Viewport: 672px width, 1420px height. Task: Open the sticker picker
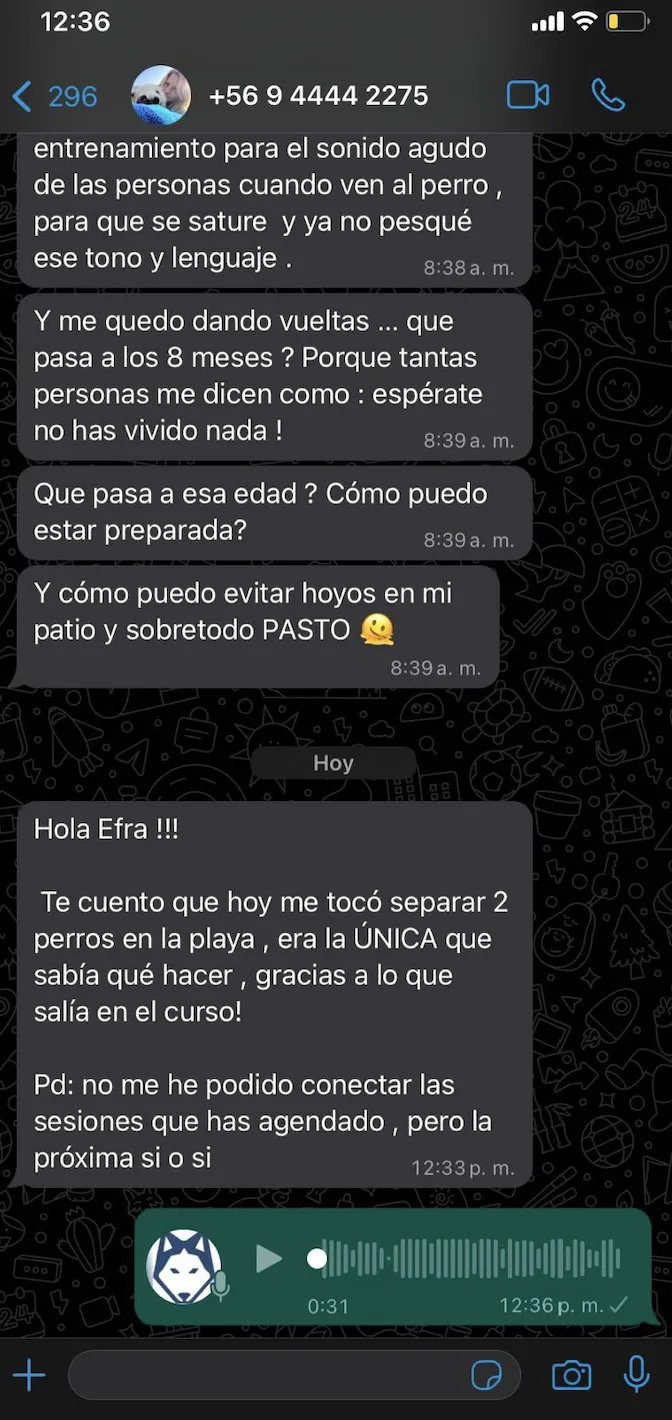487,1376
